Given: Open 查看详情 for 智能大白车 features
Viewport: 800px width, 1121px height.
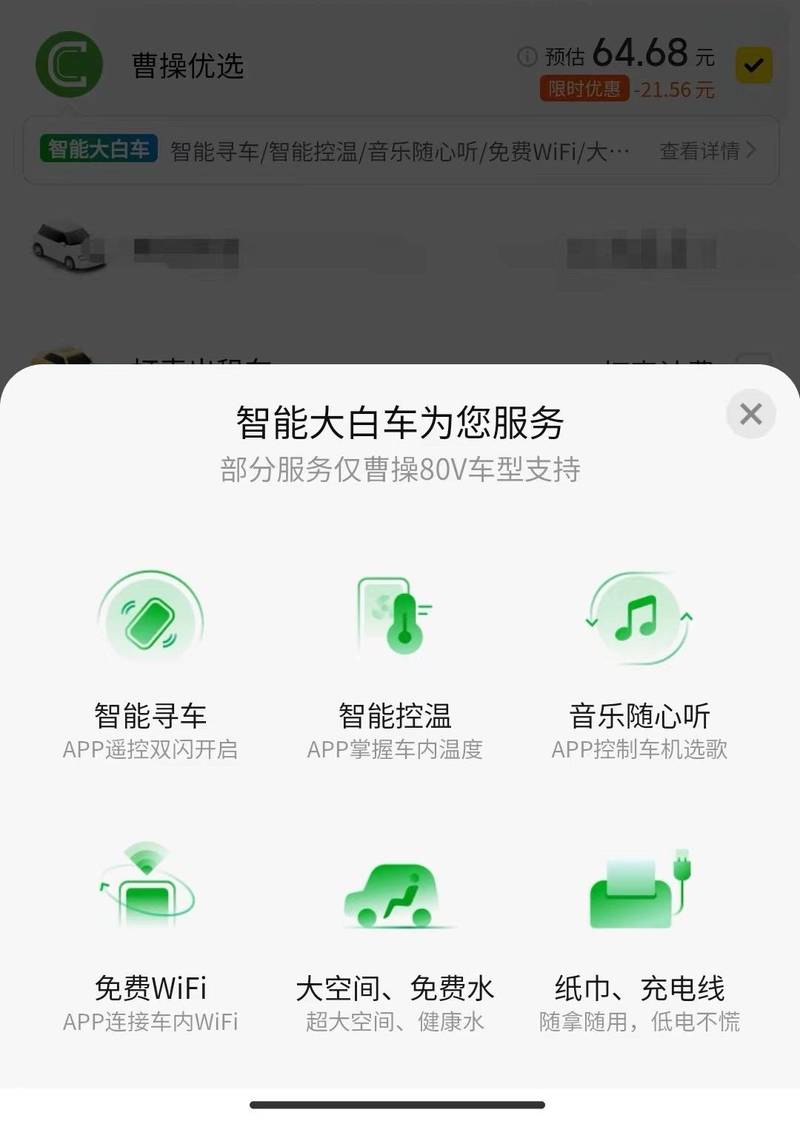Looking at the screenshot, I should (x=707, y=151).
